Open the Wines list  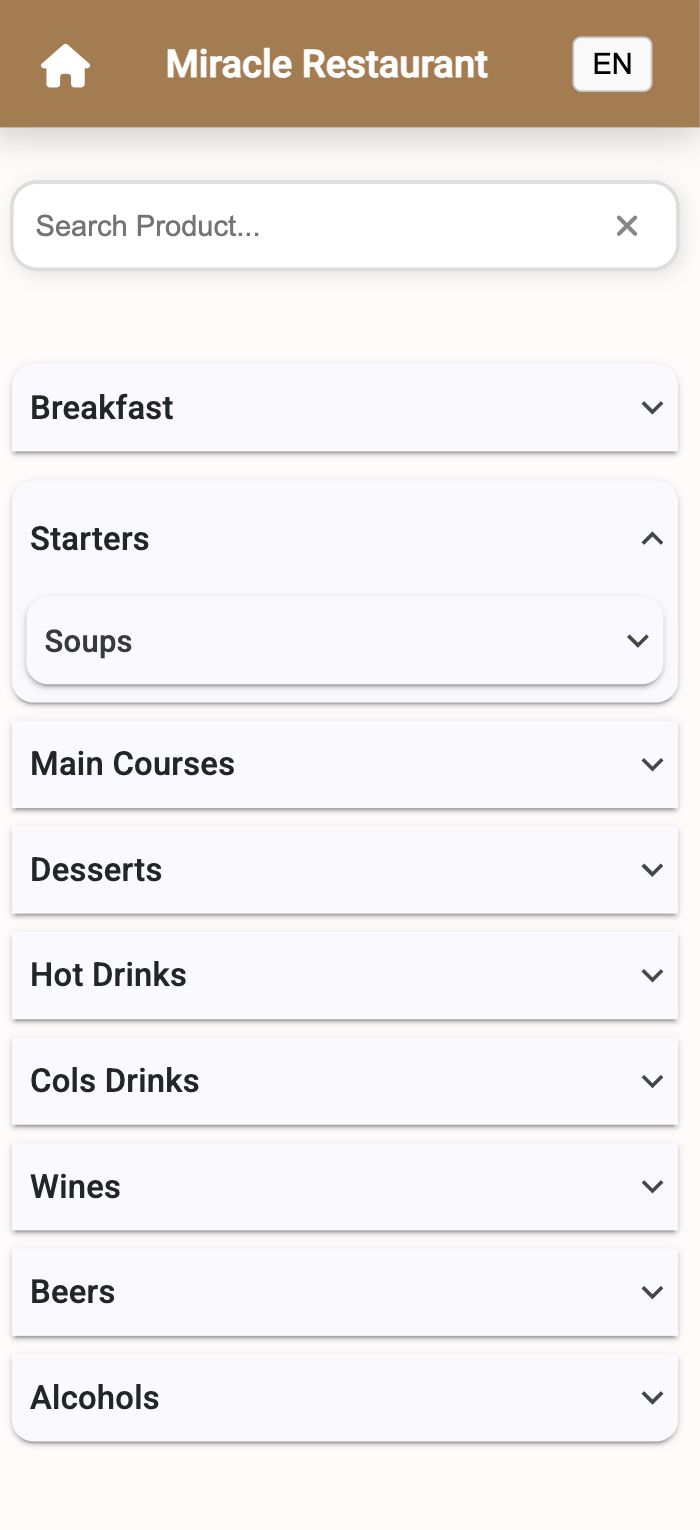344,1187
